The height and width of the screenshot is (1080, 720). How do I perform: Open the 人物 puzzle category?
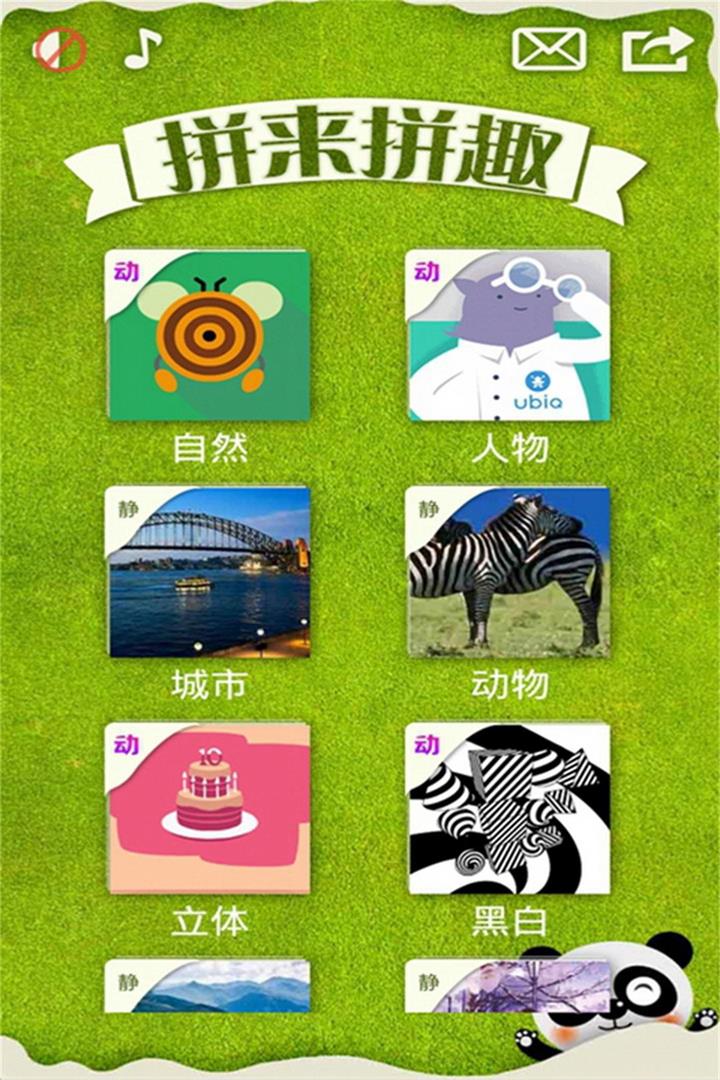508,336
